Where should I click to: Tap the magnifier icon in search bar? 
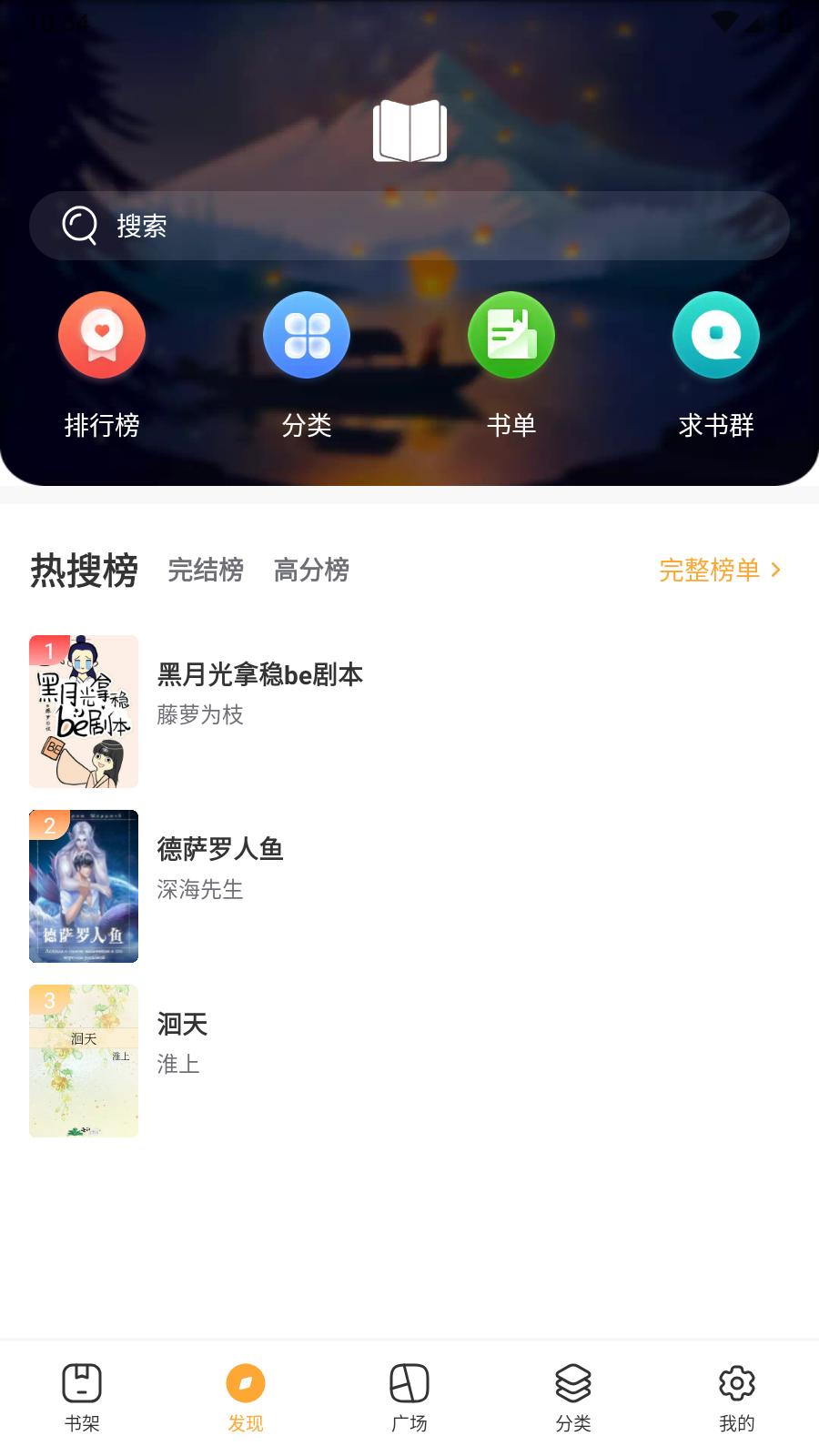click(80, 226)
